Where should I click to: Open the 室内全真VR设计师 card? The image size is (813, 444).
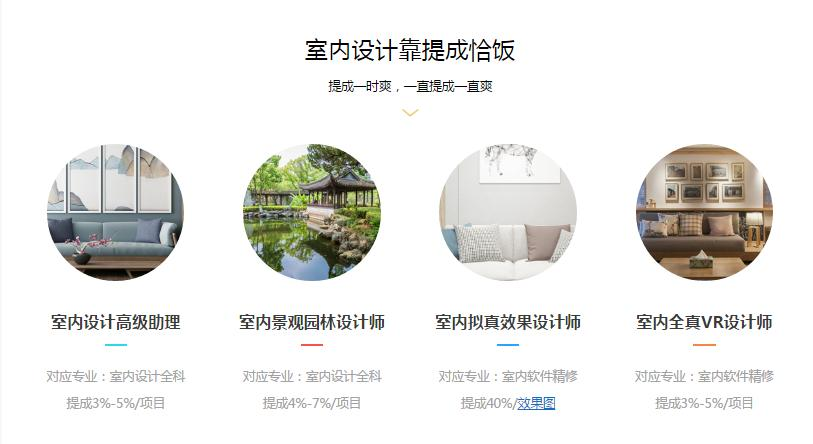click(x=704, y=322)
